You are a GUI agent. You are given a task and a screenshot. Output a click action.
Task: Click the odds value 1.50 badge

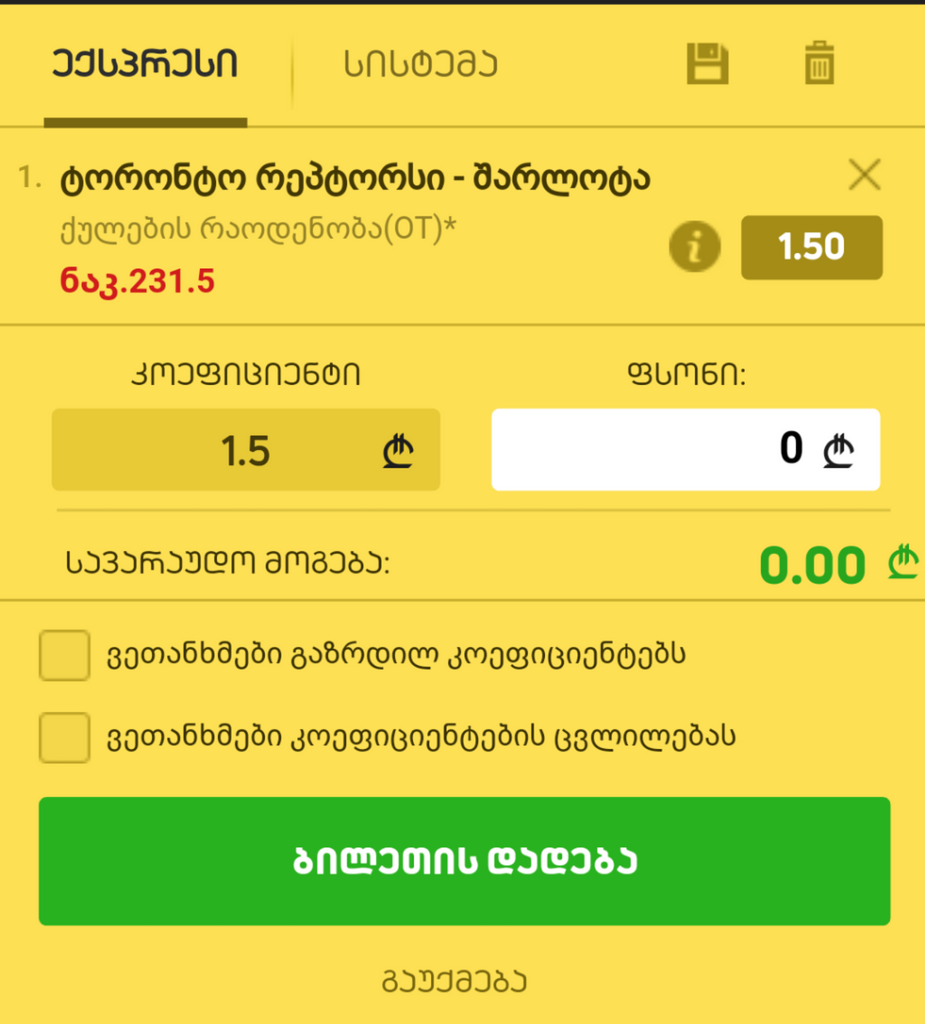point(811,247)
